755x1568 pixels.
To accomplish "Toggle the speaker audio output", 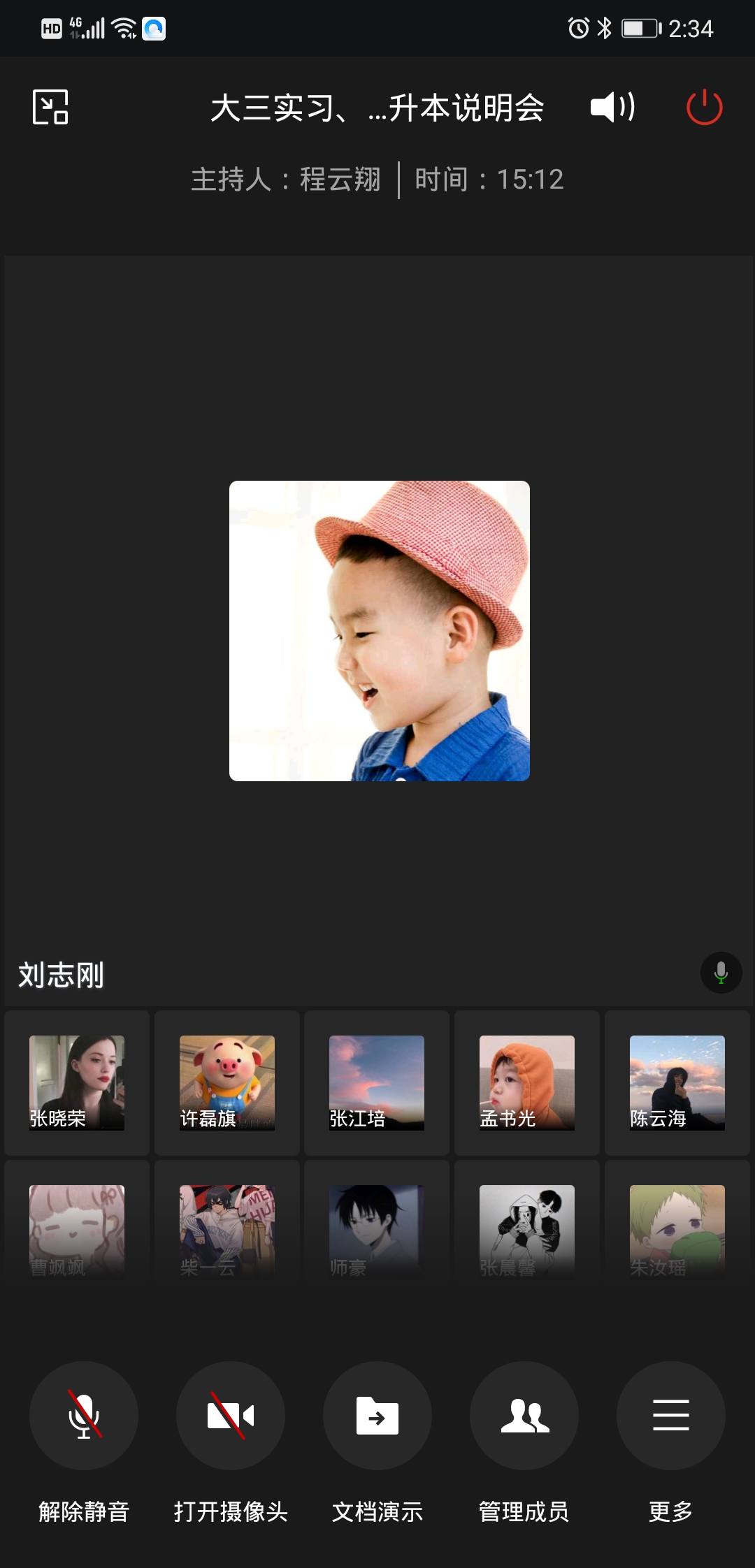I will (x=612, y=107).
